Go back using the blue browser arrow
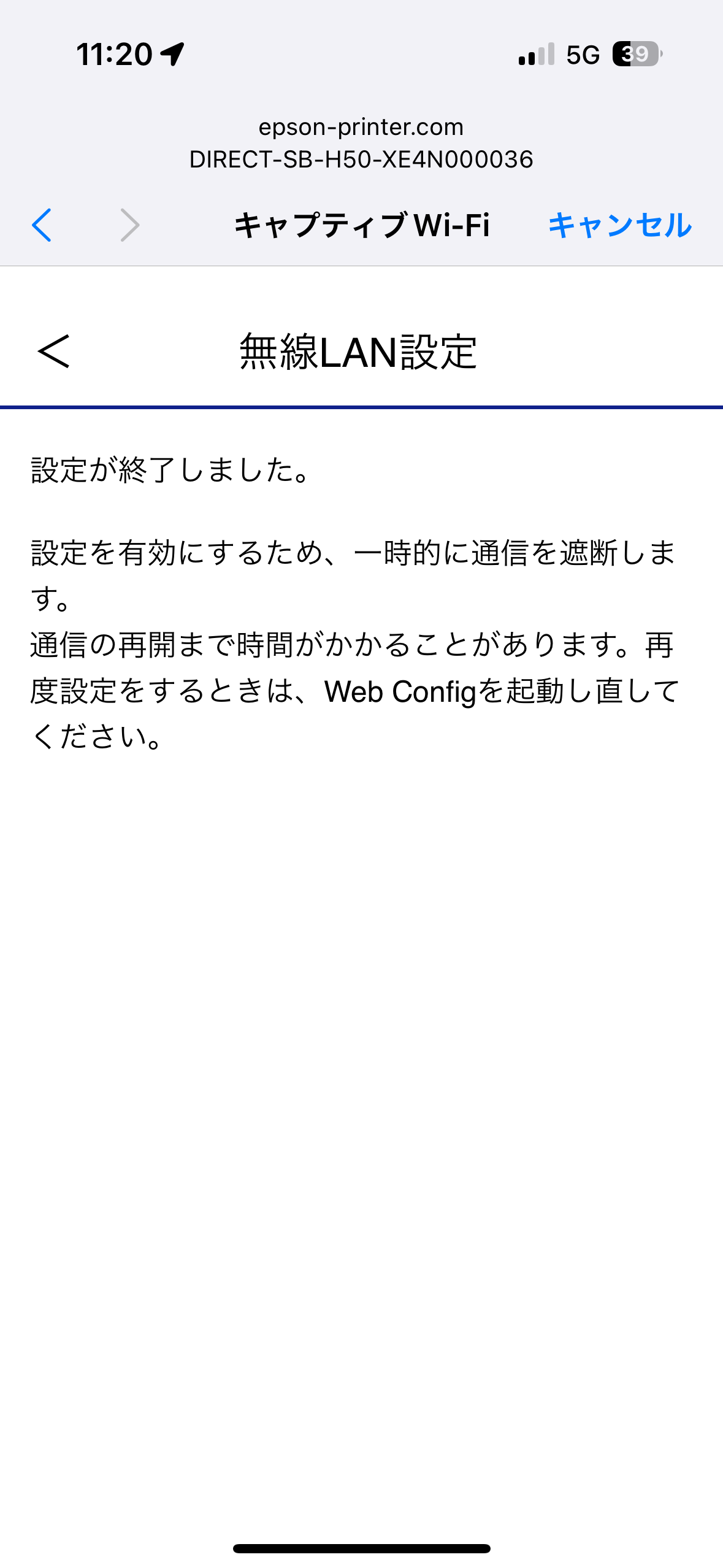Viewport: 723px width, 1568px height. pyautogui.click(x=42, y=225)
